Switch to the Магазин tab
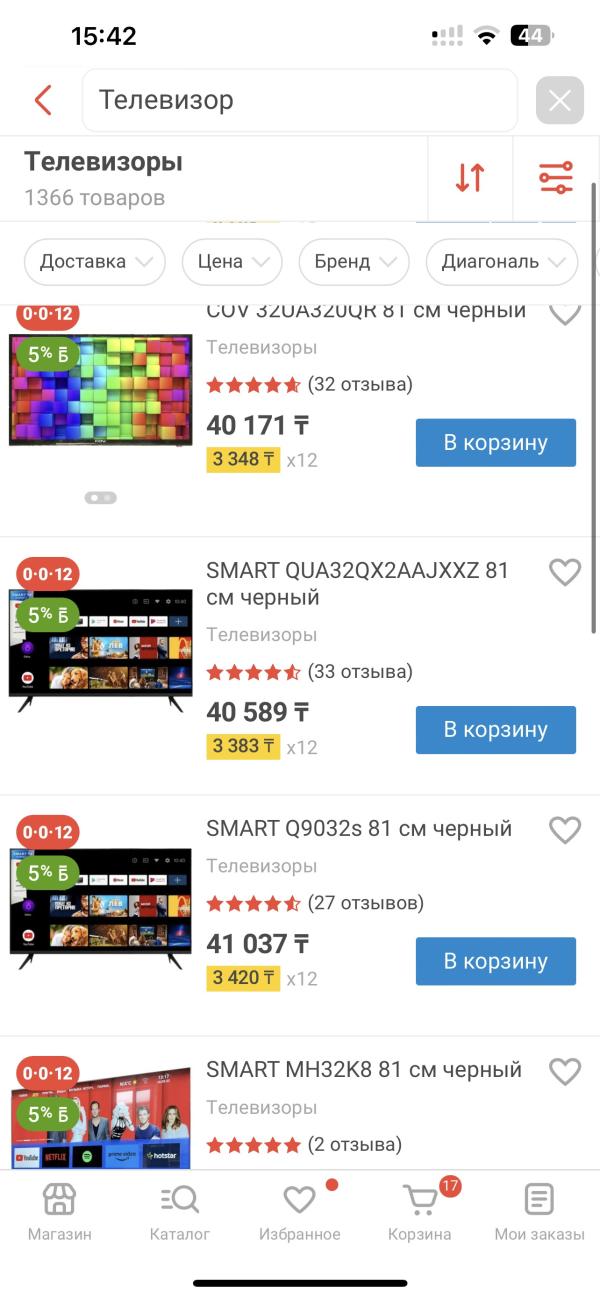Image resolution: width=600 pixels, height=1297 pixels. pos(60,1212)
